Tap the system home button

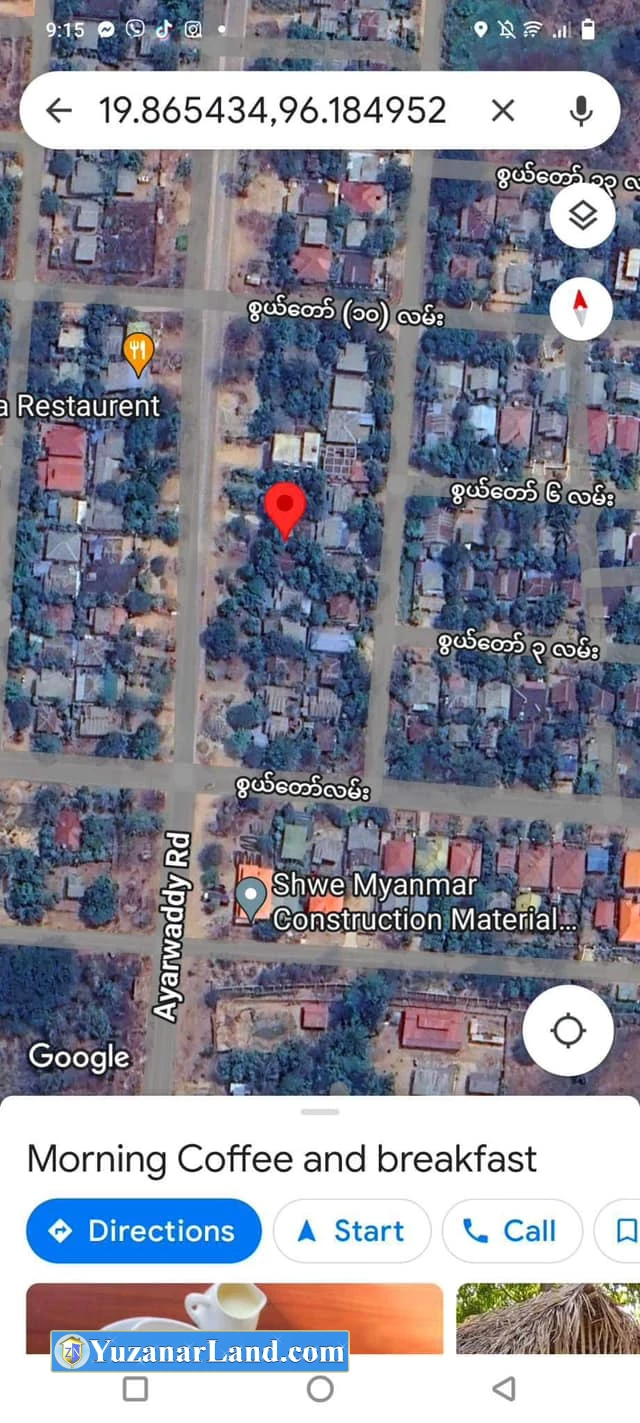[x=320, y=1388]
